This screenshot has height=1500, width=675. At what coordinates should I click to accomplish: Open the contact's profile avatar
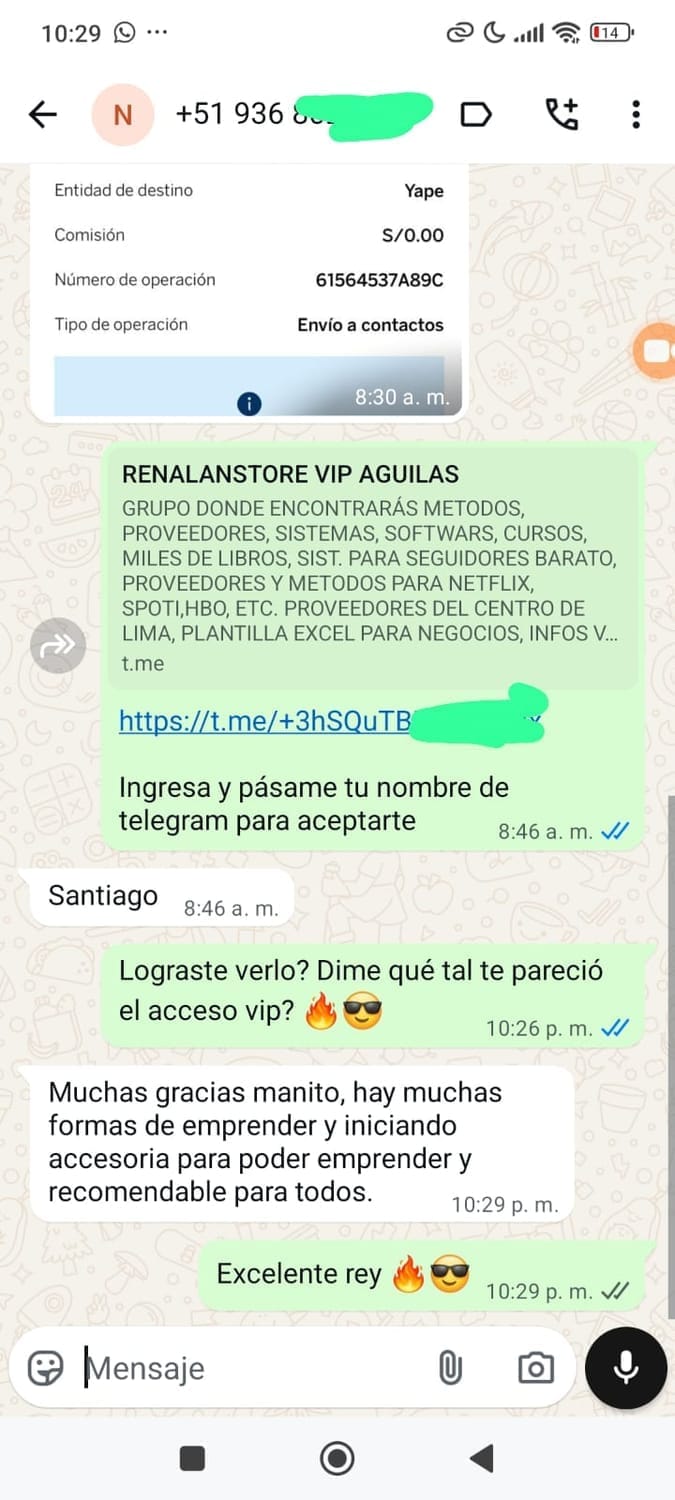122,115
